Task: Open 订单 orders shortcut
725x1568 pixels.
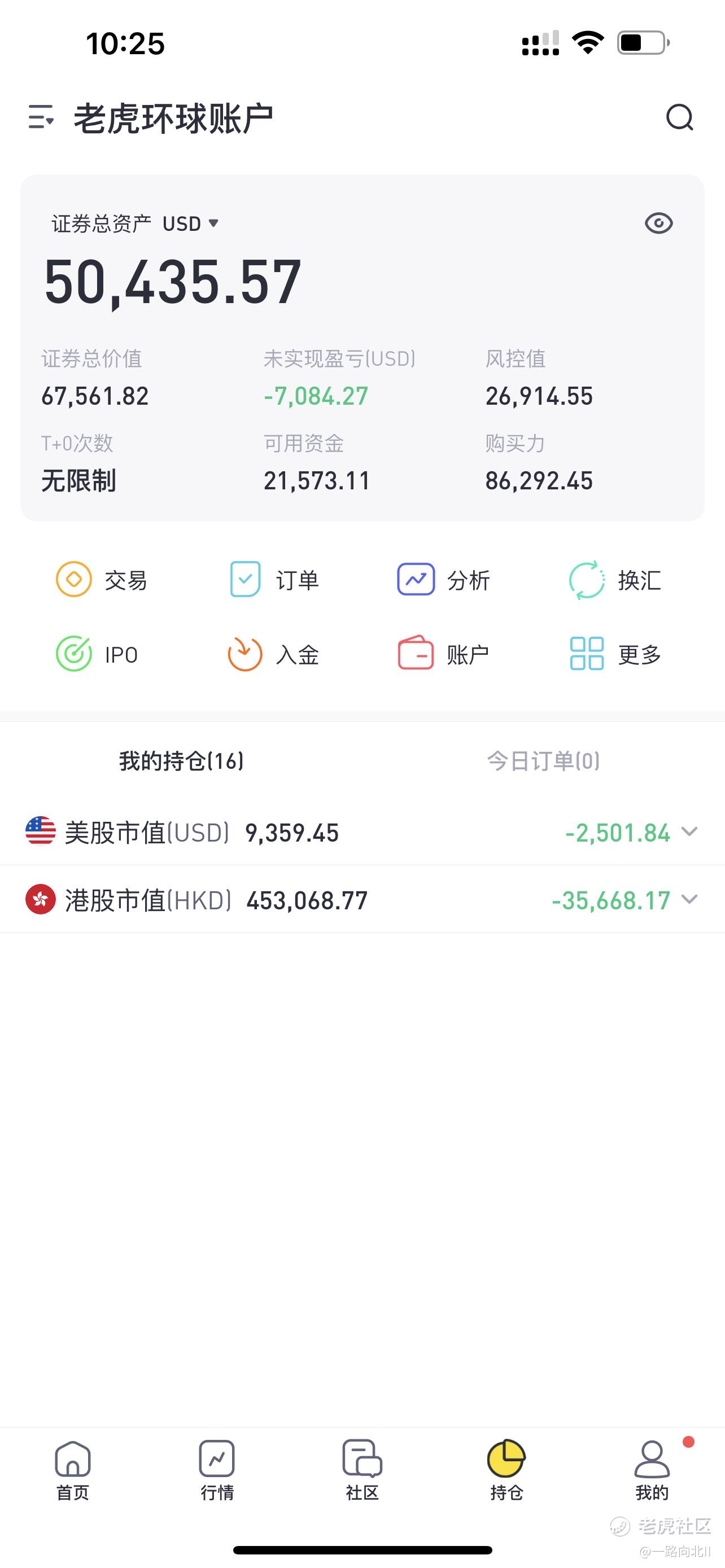Action: pyautogui.click(x=274, y=580)
